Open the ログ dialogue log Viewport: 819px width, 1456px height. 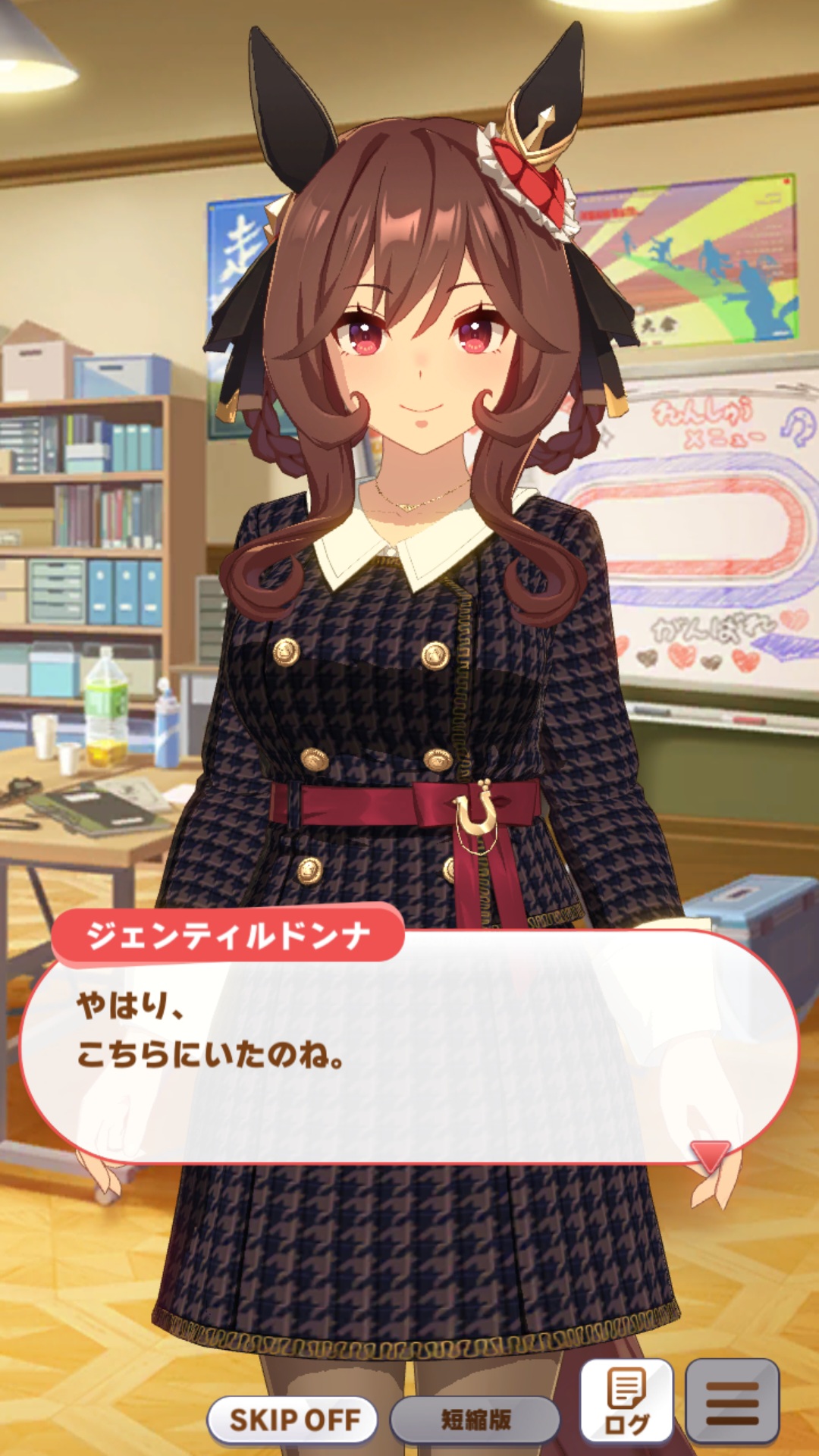pyautogui.click(x=626, y=1401)
